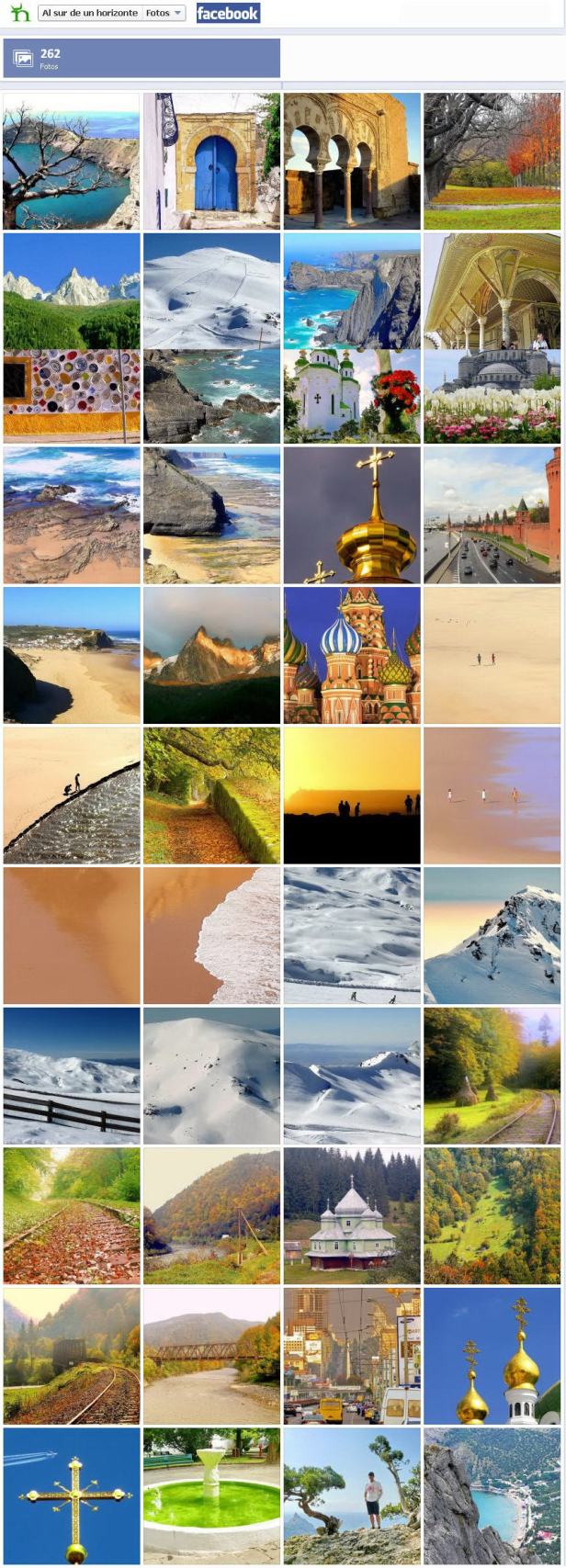The image size is (566, 1568).
Task: Open the wooden church among pines photo
Action: [352, 1215]
